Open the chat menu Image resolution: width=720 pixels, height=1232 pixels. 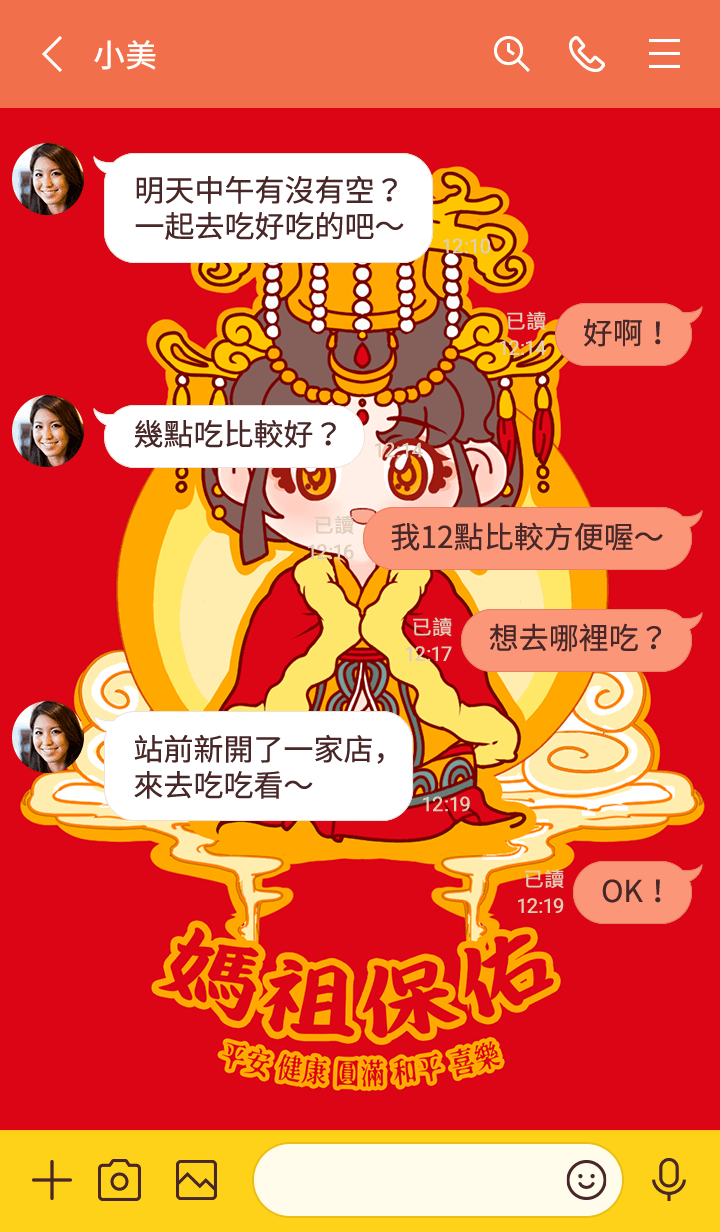pyautogui.click(x=664, y=54)
